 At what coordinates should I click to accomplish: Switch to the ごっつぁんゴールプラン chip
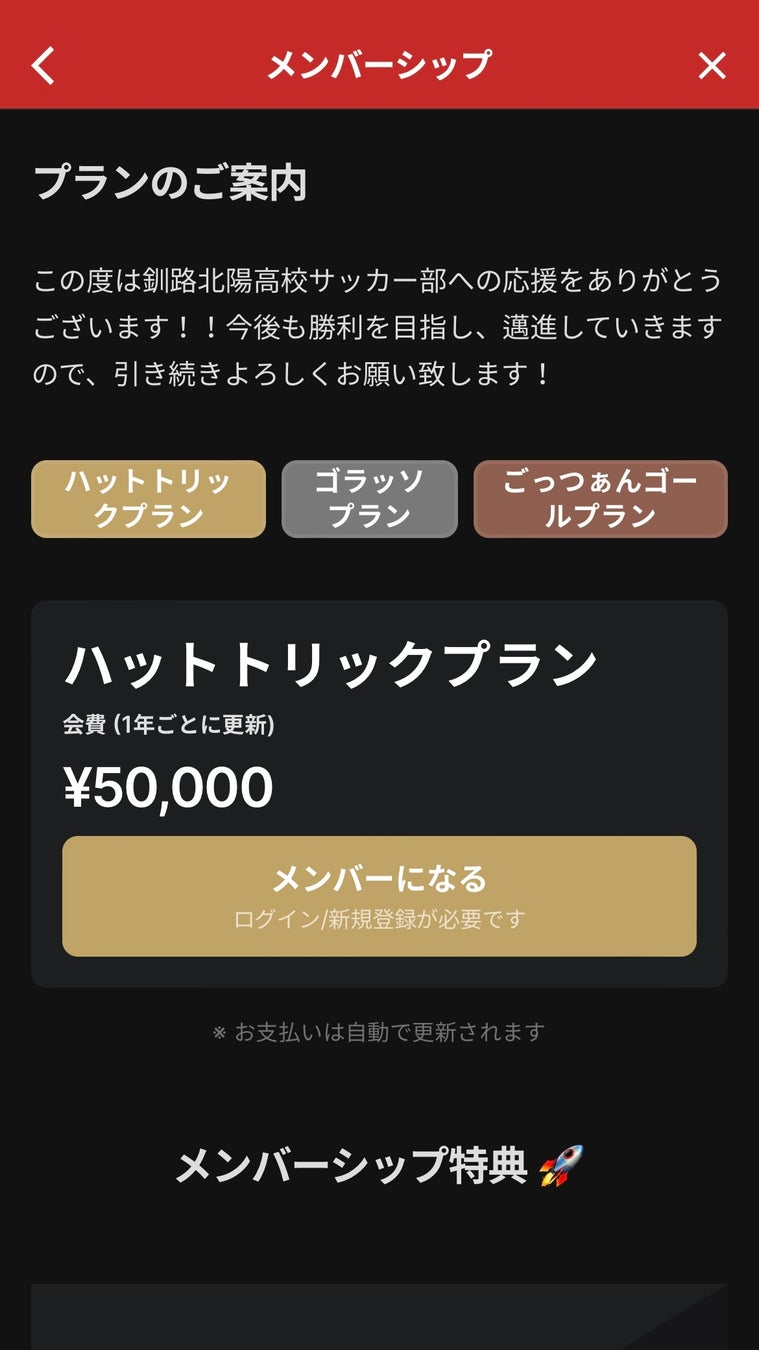(600, 499)
